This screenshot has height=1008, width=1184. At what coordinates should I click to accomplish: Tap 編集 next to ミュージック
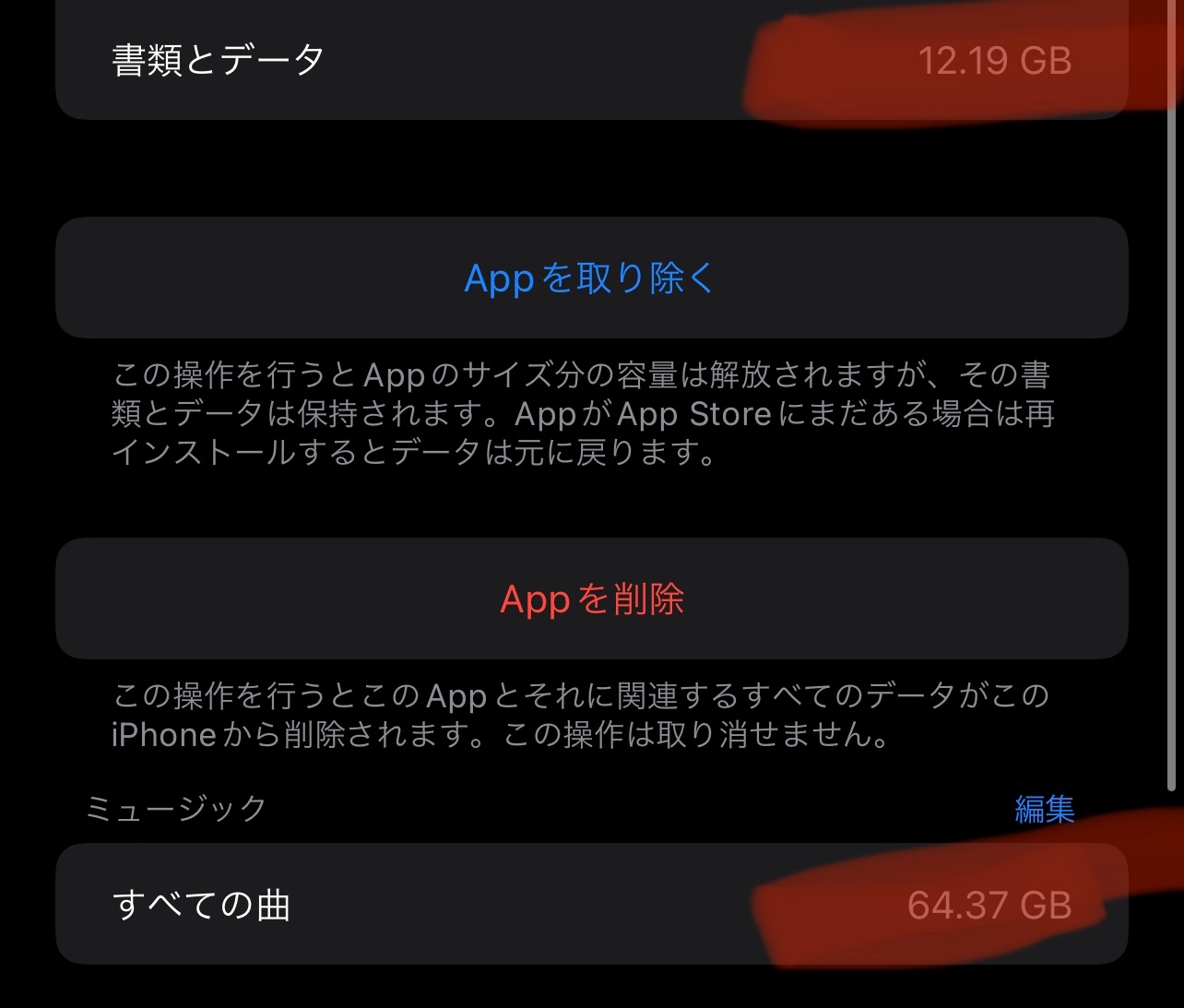point(1044,809)
